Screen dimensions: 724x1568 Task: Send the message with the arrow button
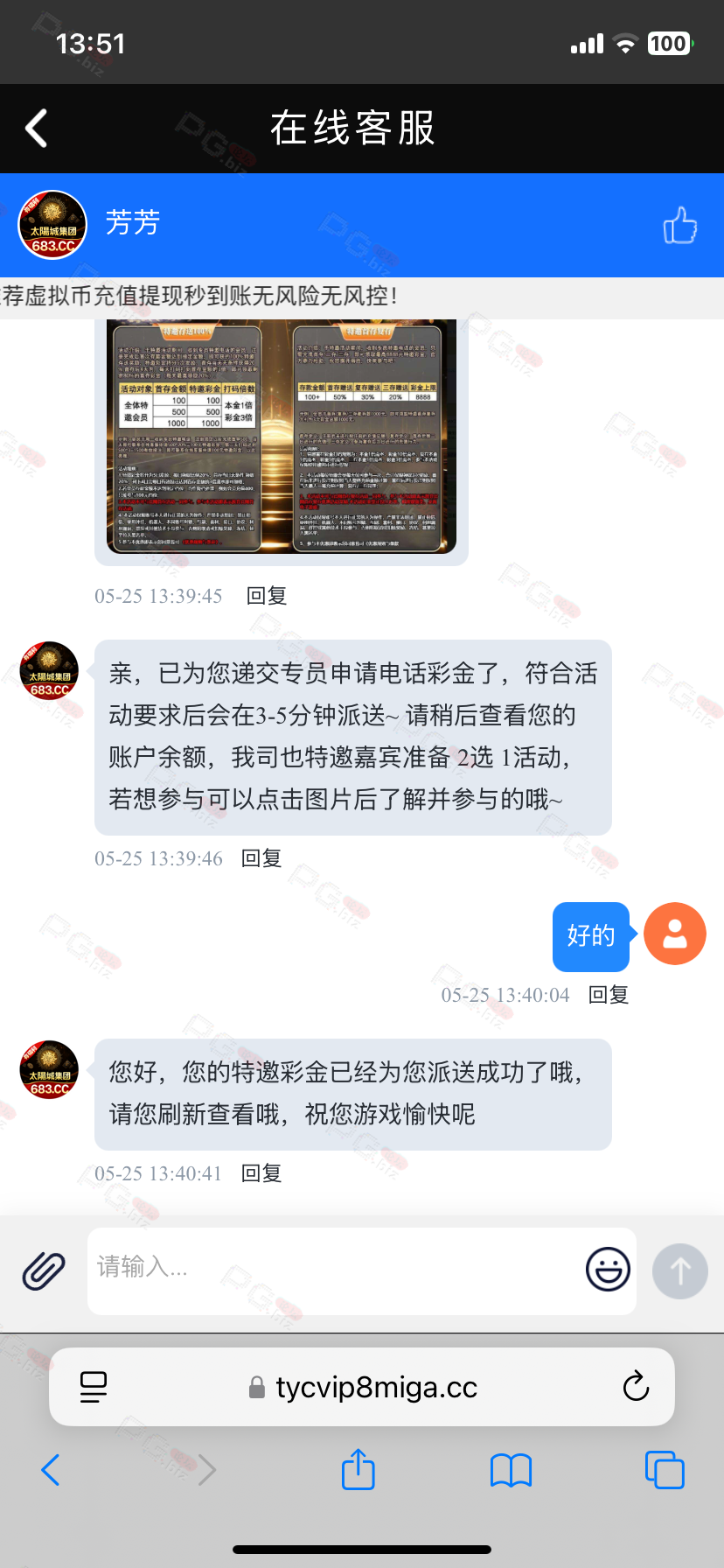680,1271
